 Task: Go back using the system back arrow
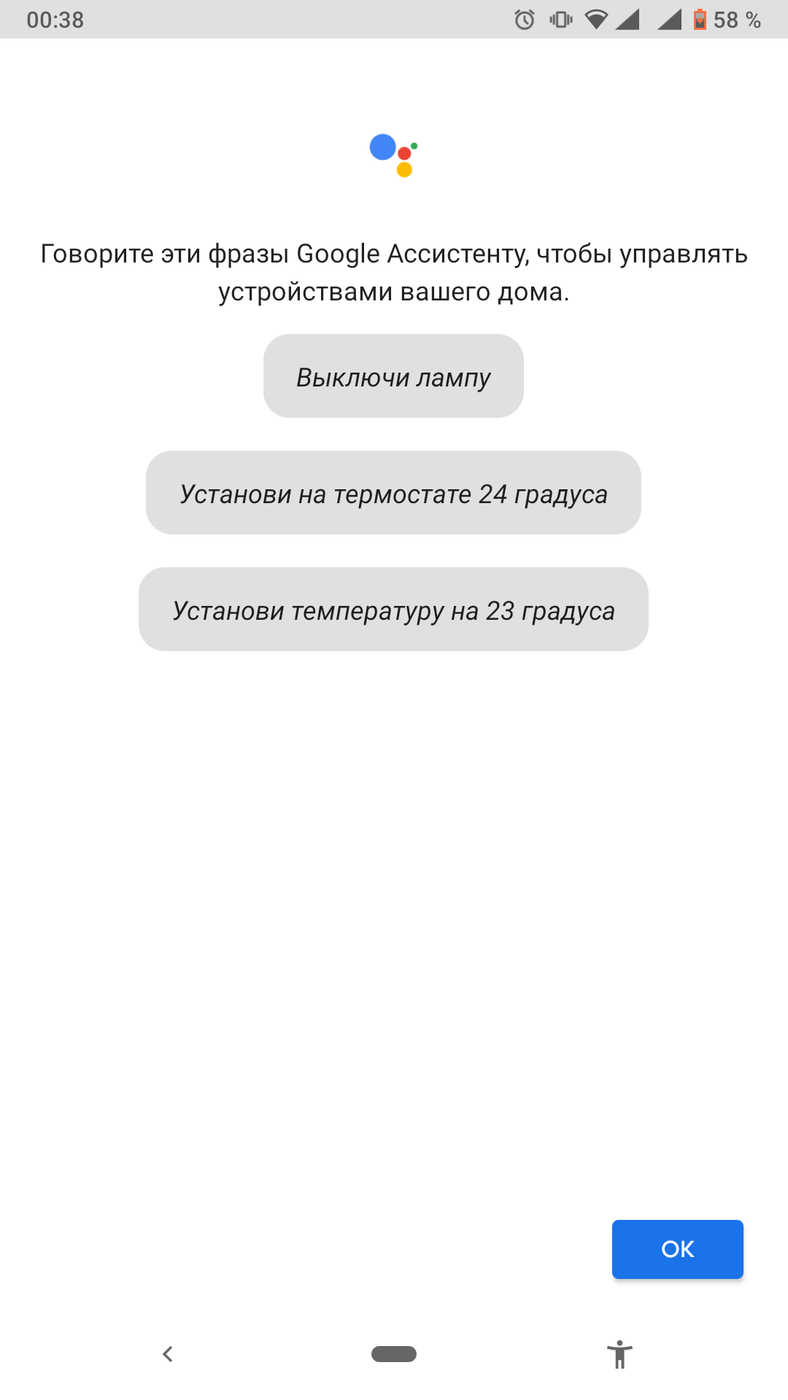tap(168, 1354)
